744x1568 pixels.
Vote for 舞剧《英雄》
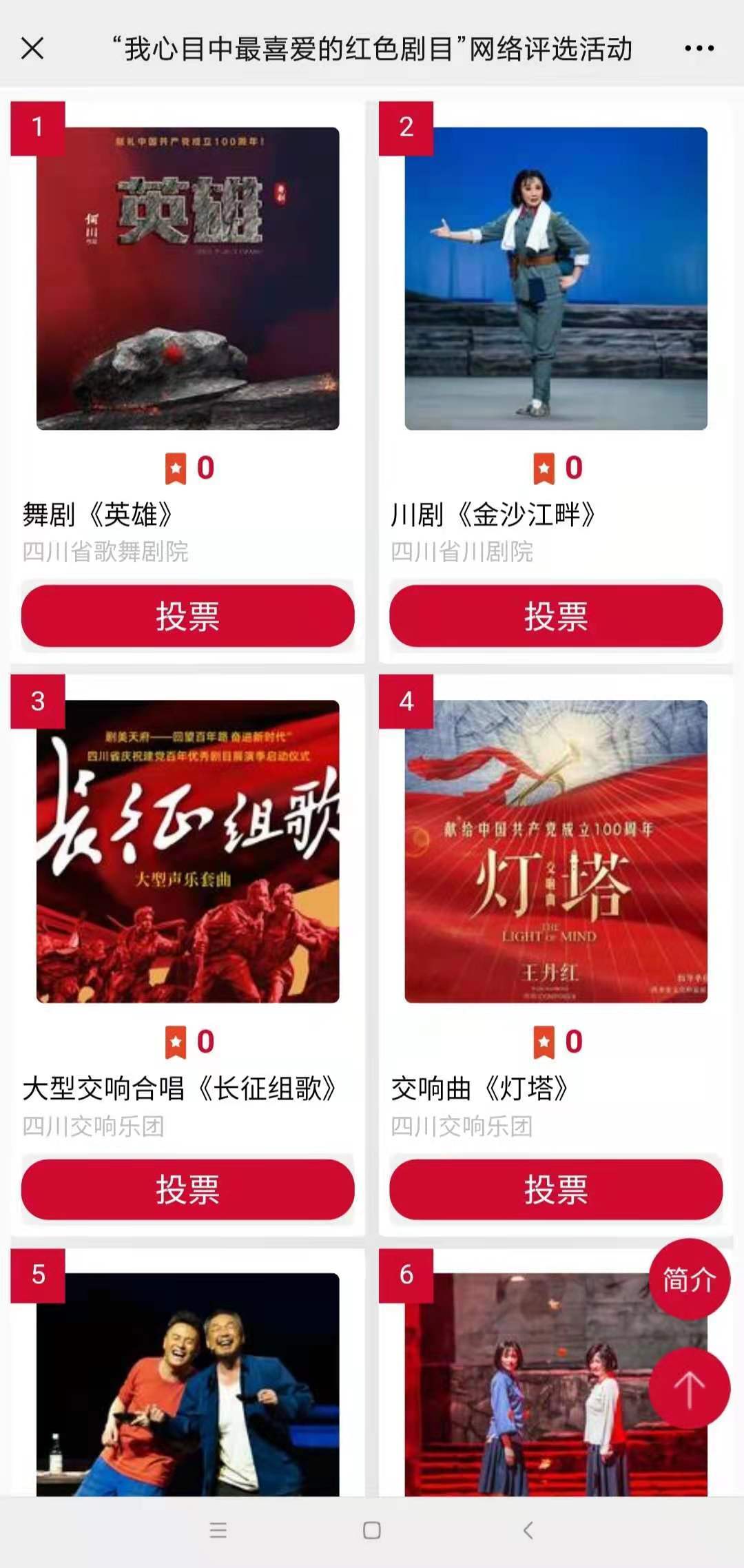(187, 616)
